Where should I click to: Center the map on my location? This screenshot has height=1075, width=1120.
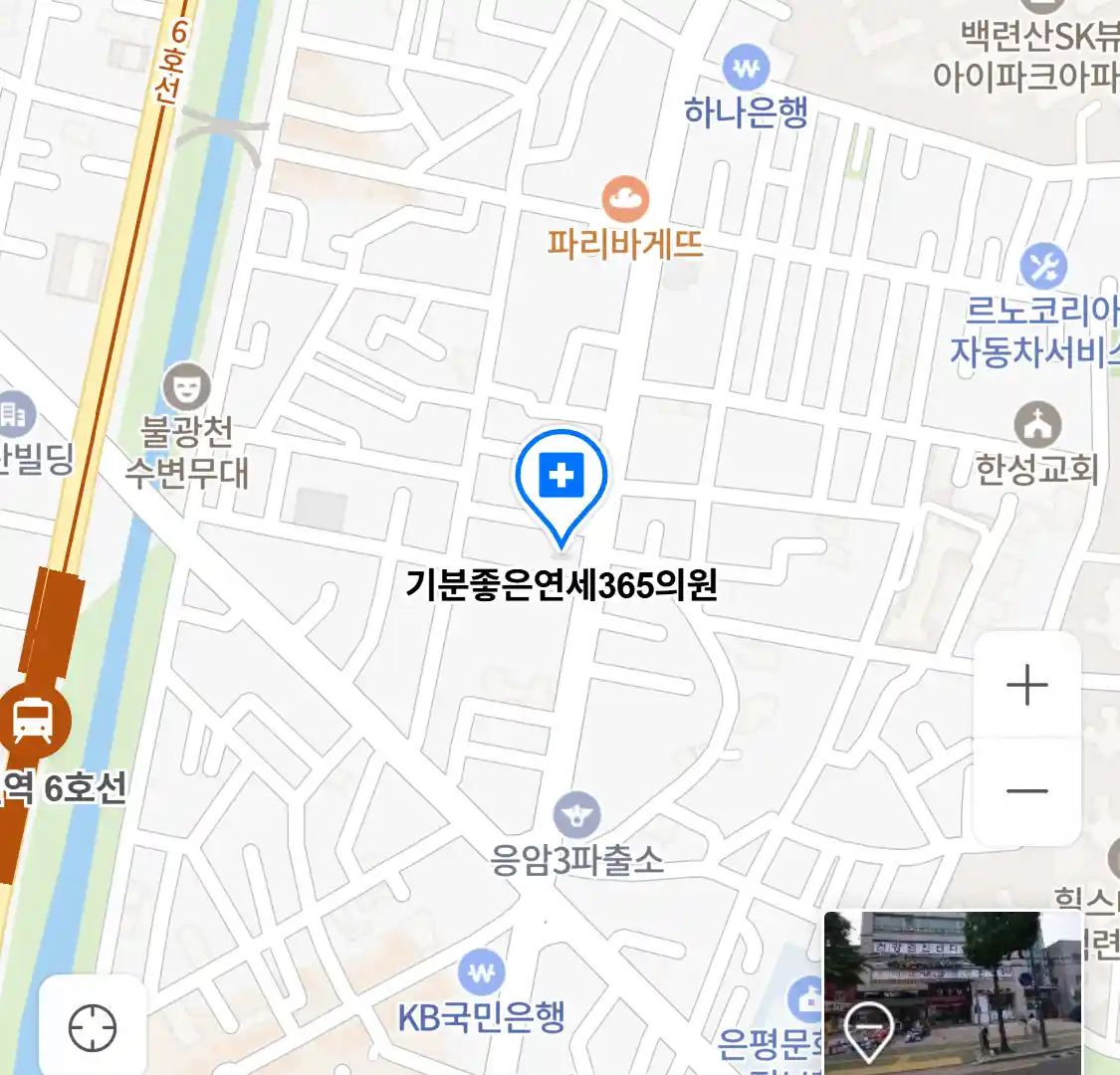click(93, 1028)
